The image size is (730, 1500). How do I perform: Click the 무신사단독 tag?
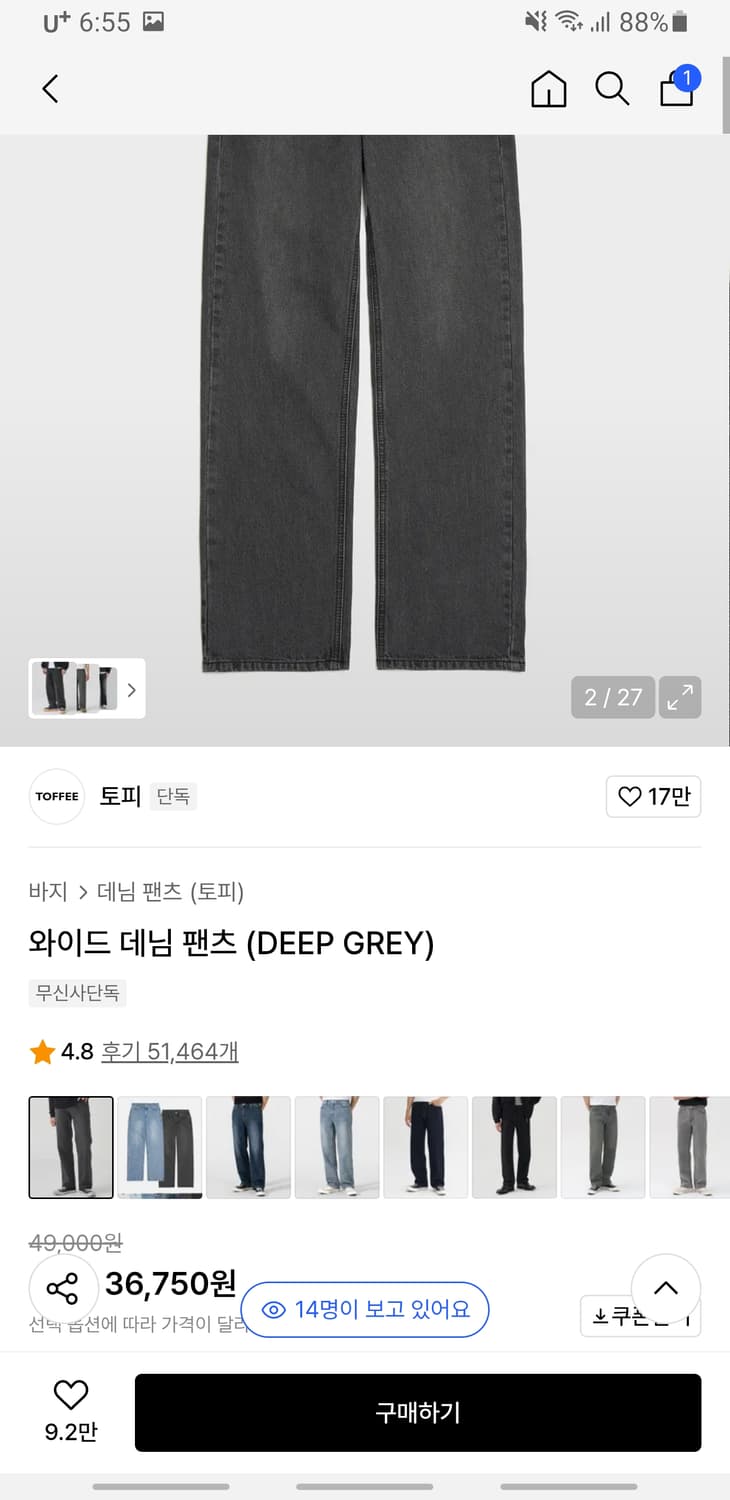[x=77, y=993]
